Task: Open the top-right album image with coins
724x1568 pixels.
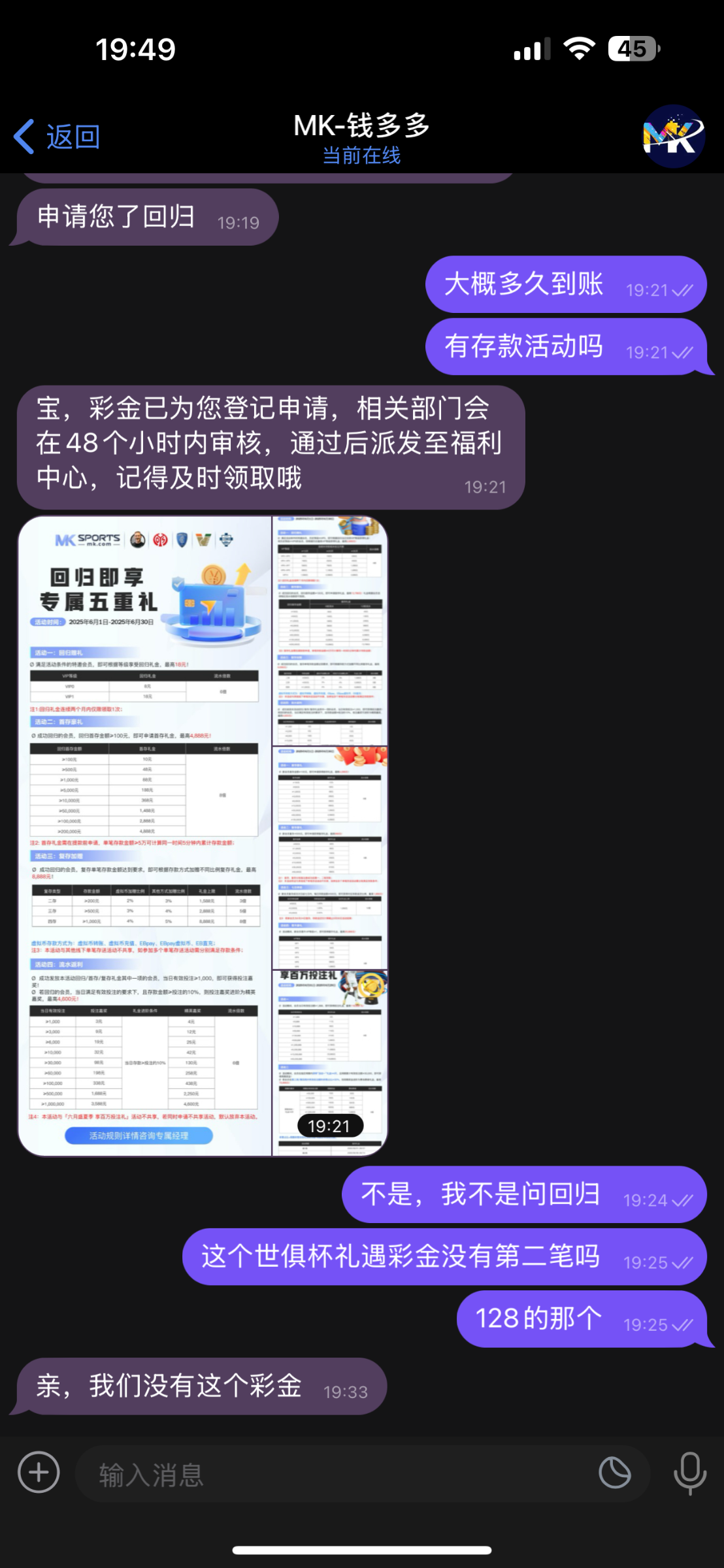Action: (x=330, y=630)
